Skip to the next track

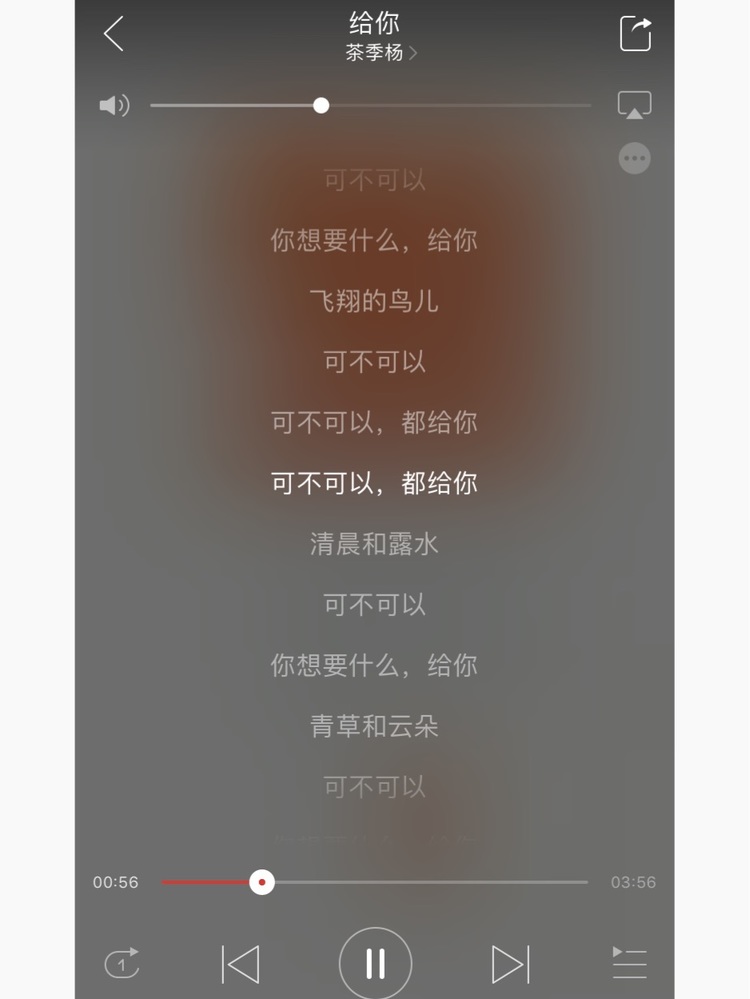coord(510,964)
